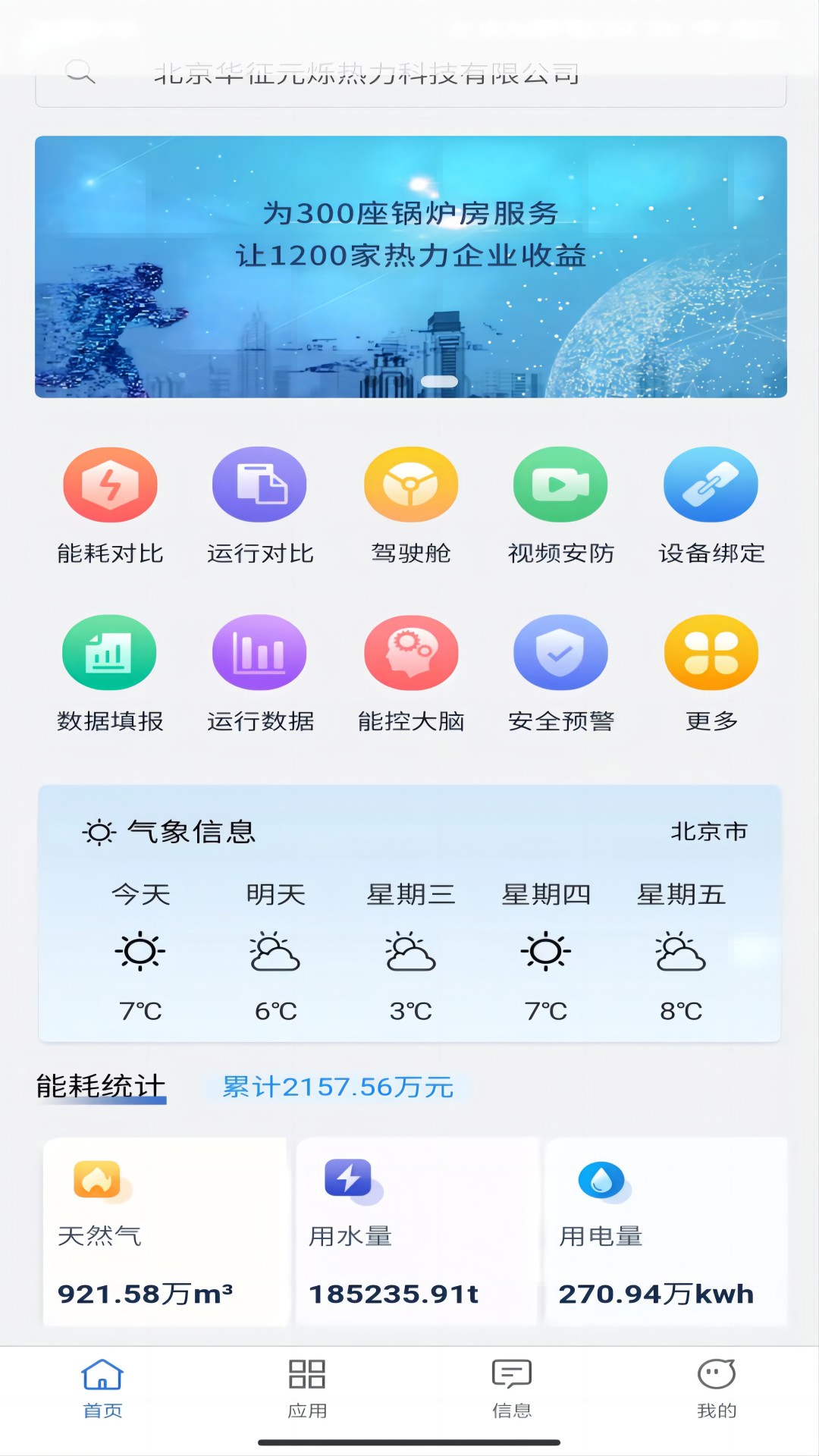The image size is (819, 1456).
Task: Select the 首页 home tab
Action: pyautogui.click(x=102, y=1388)
